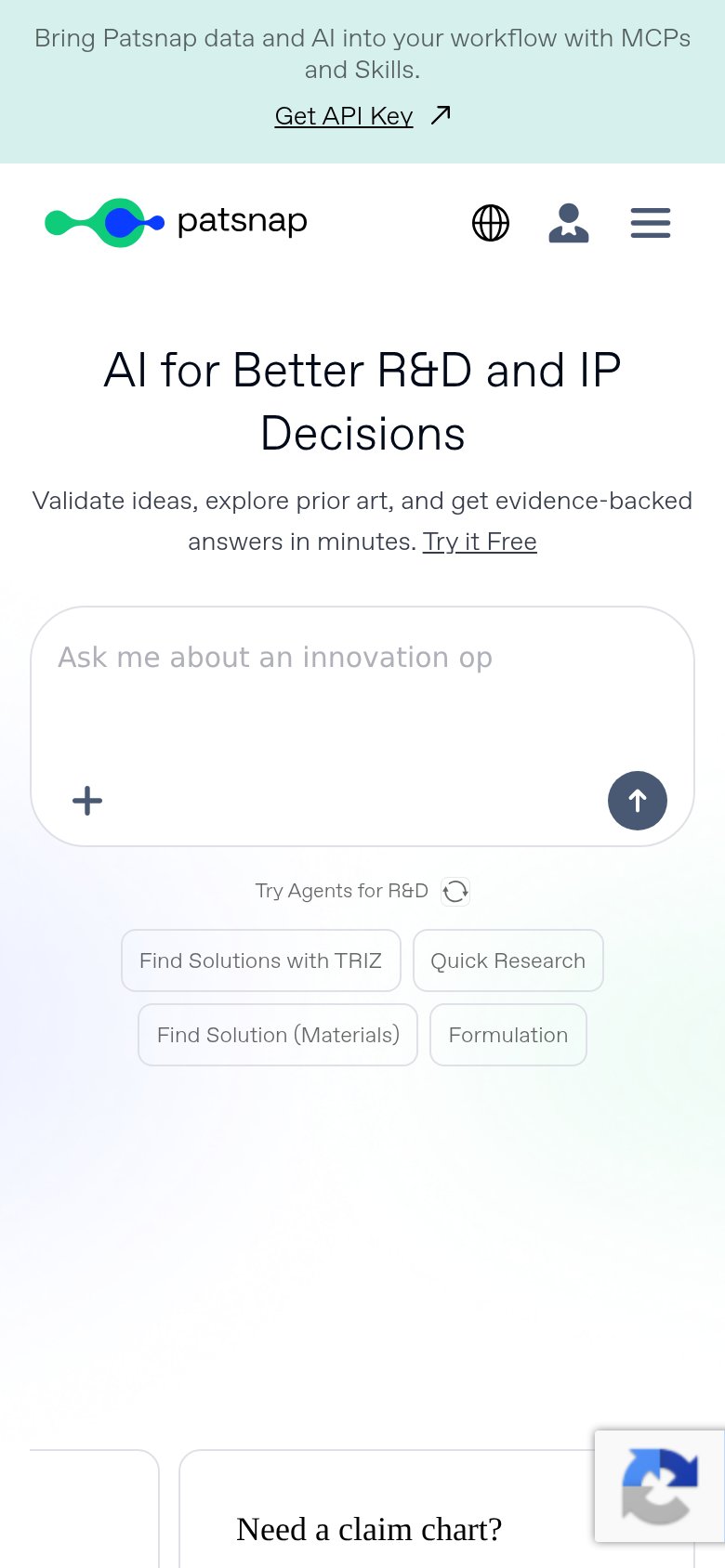Screen dimensions: 725x1568
Task: Open the hamburger menu
Action: (651, 223)
